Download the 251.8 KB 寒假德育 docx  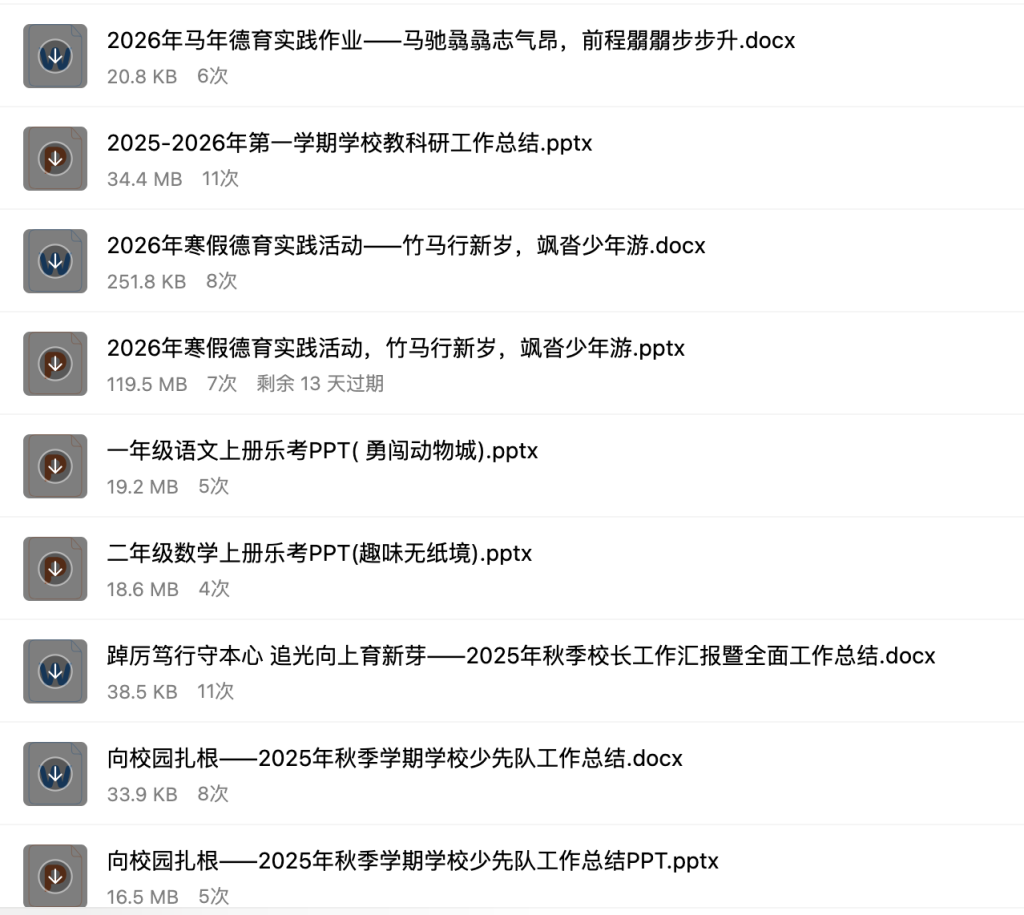[x=55, y=261]
